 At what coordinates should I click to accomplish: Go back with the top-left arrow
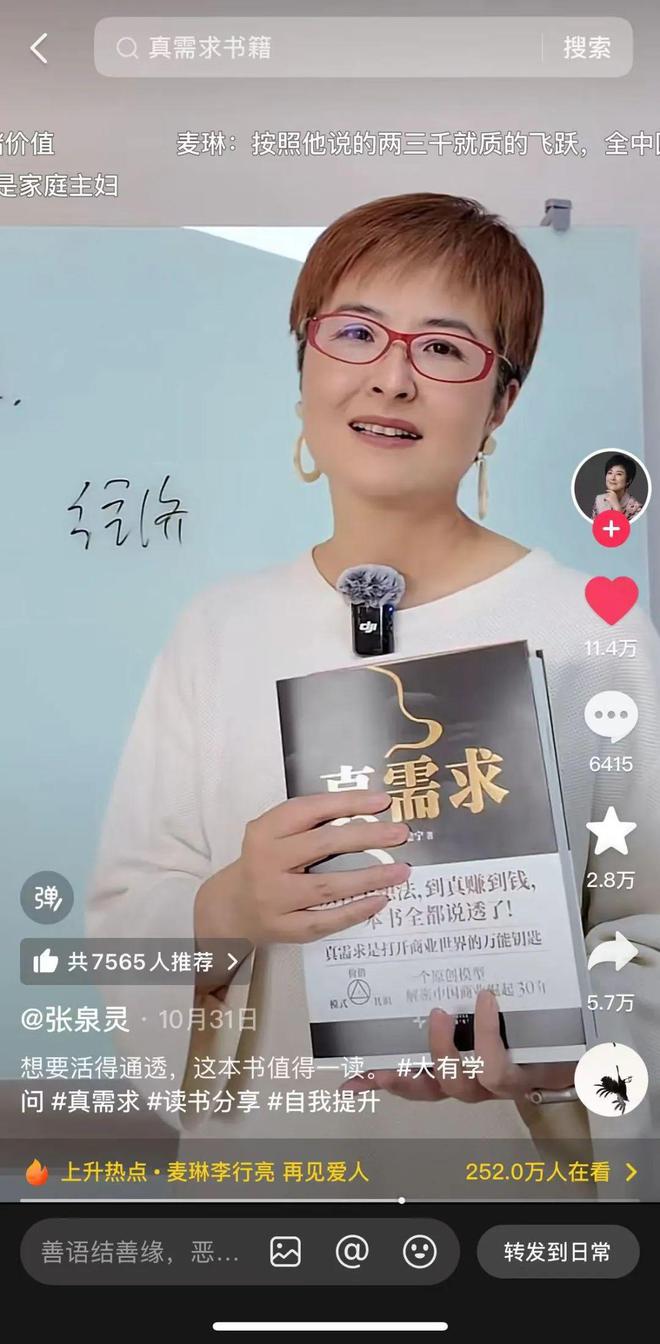[39, 48]
